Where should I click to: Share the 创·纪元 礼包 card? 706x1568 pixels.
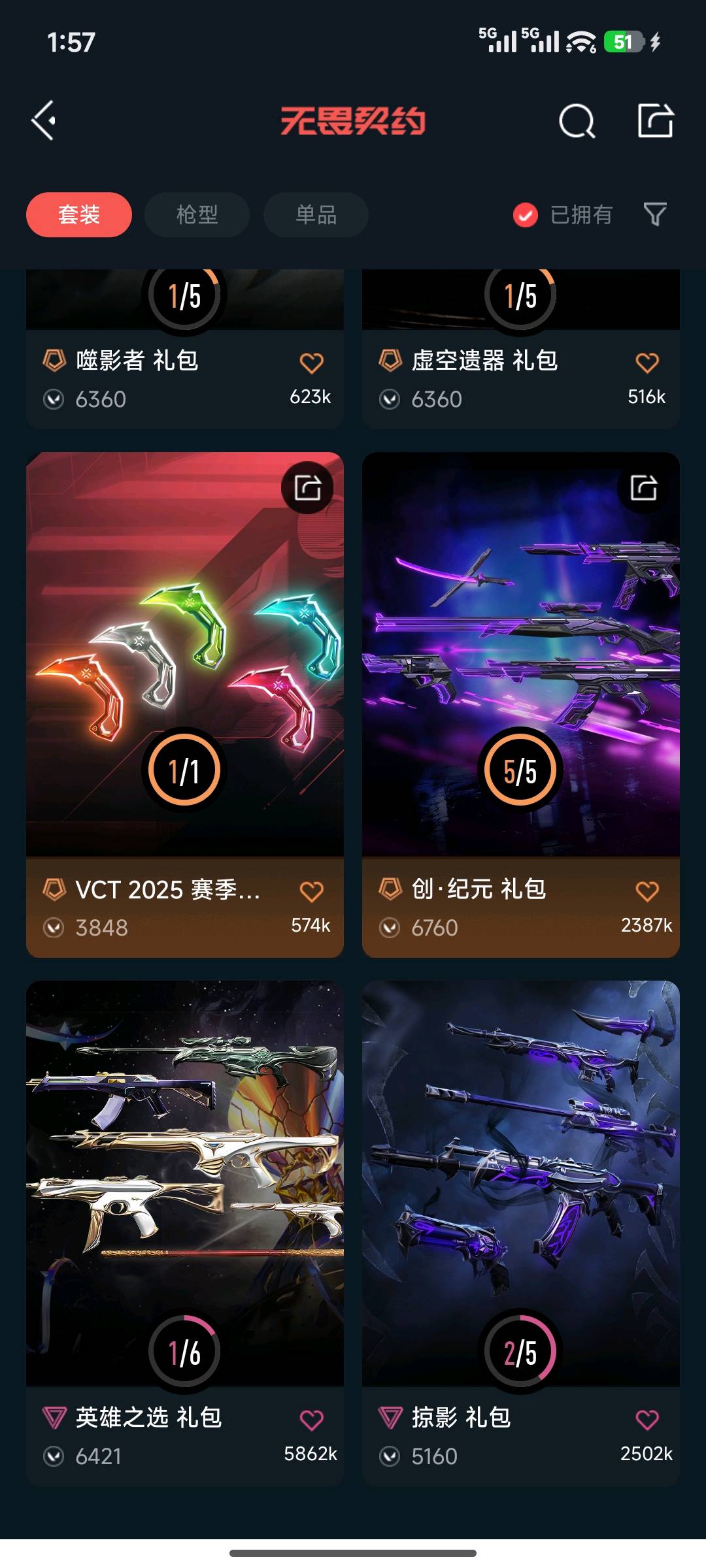[643, 488]
